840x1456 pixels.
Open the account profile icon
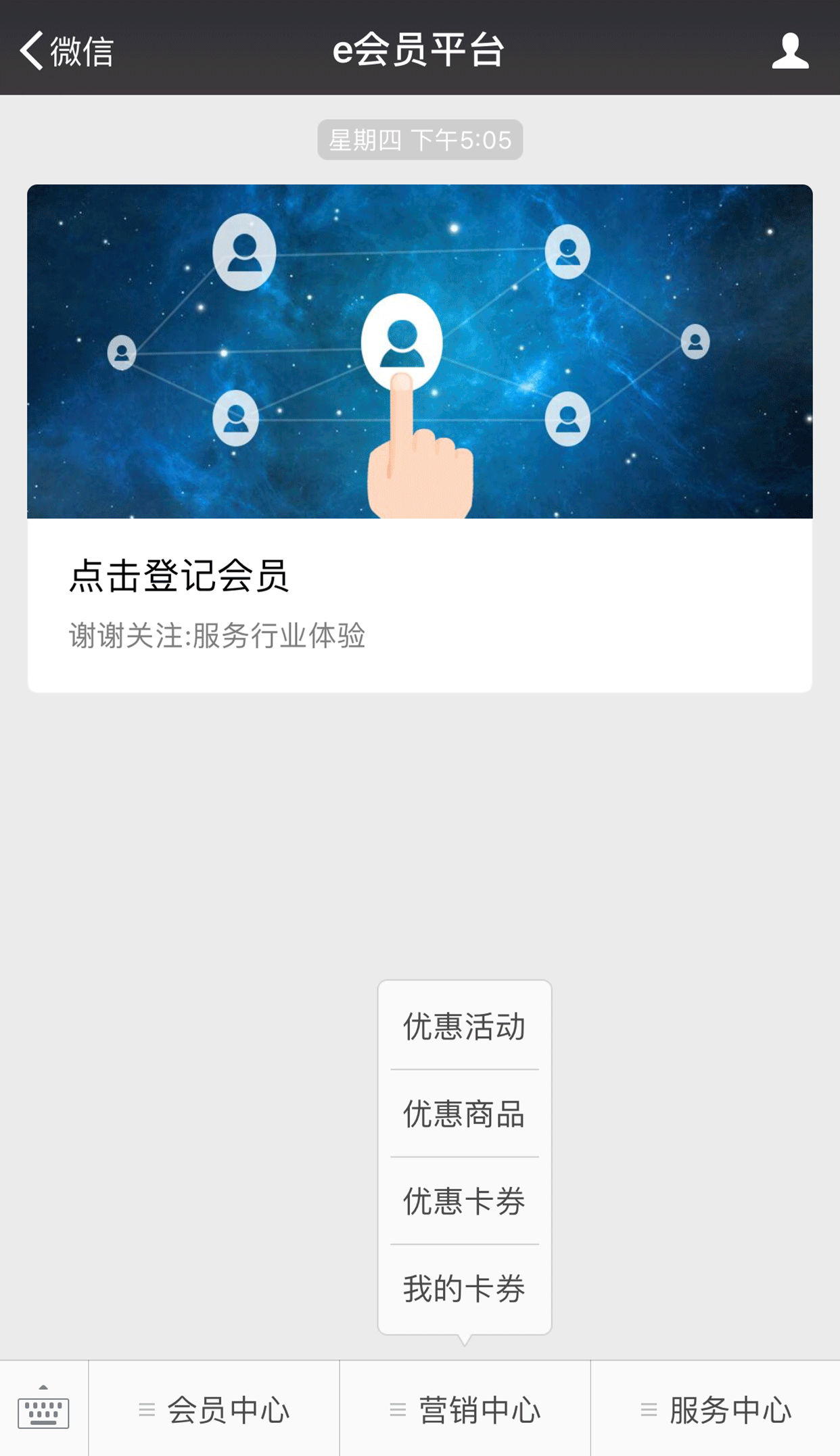point(789,51)
